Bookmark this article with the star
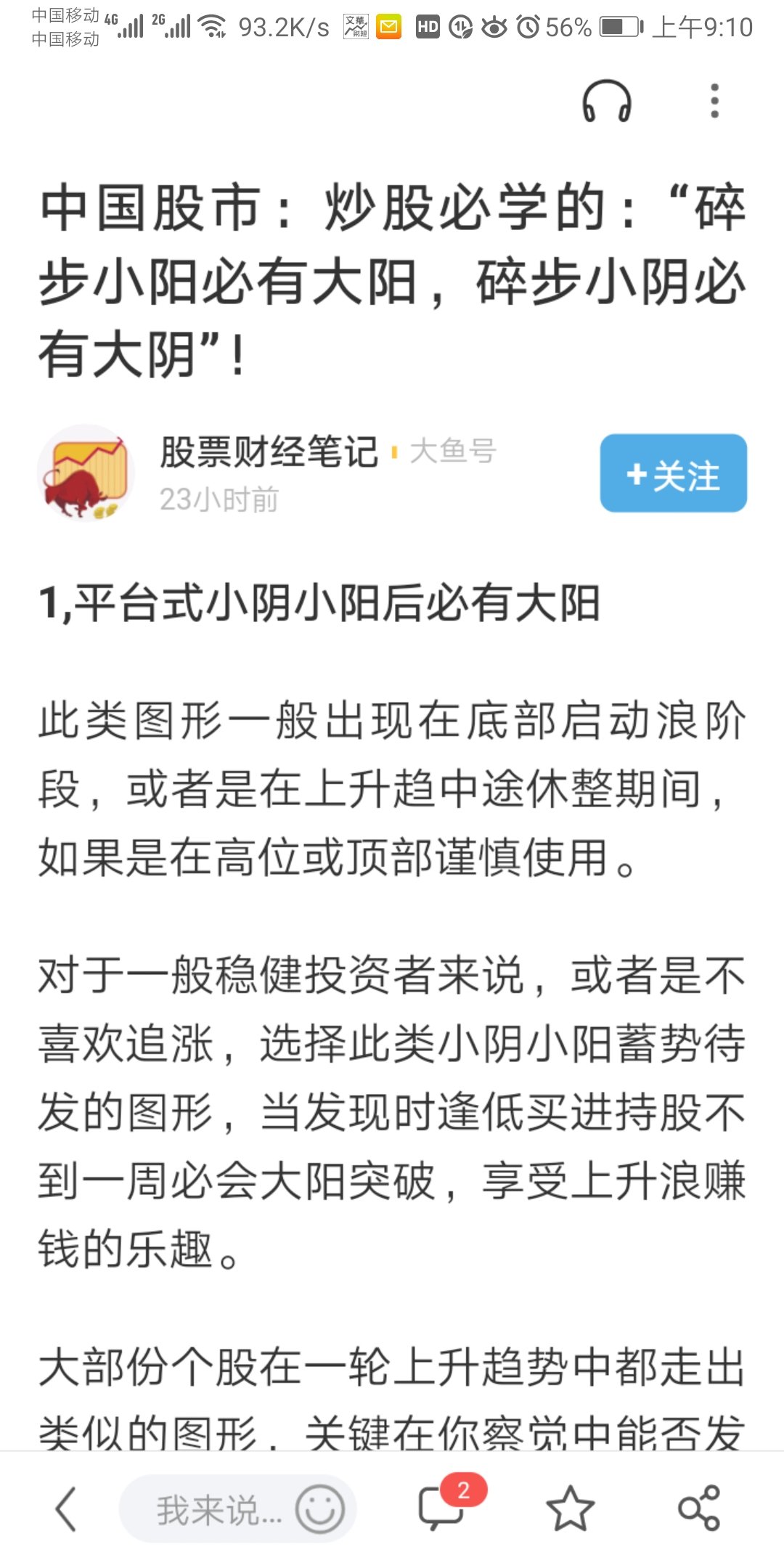The height and width of the screenshot is (1568, 784). click(x=570, y=1509)
